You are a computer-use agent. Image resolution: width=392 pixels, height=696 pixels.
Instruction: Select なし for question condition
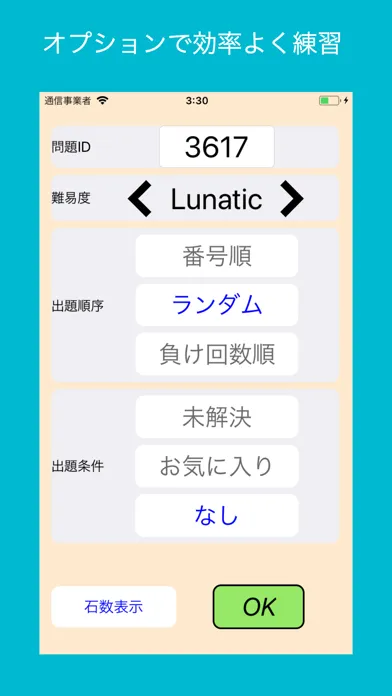[217, 515]
